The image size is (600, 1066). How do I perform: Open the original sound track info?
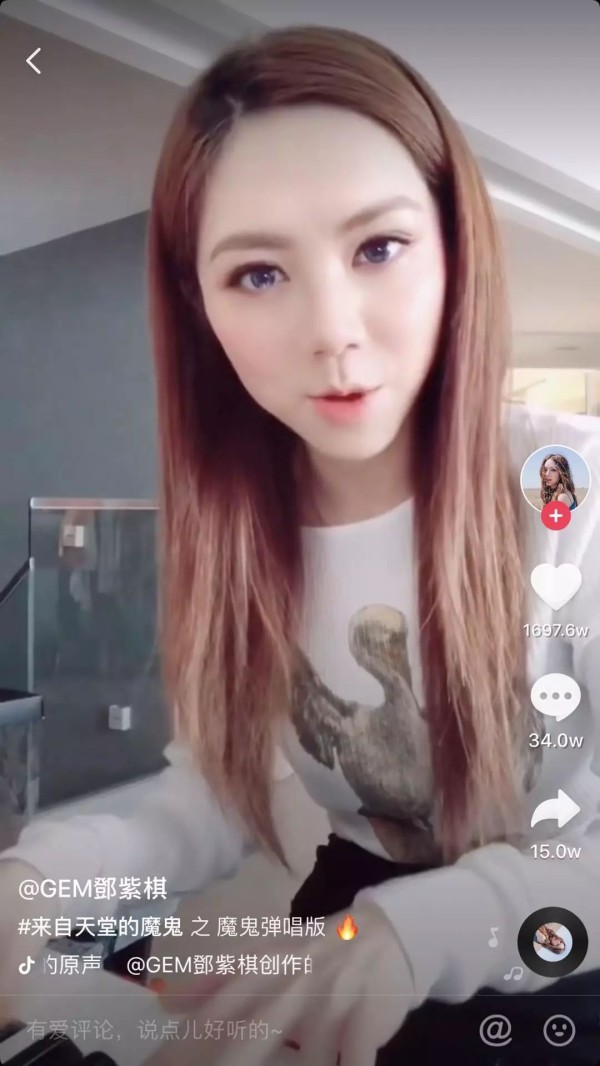click(x=166, y=965)
